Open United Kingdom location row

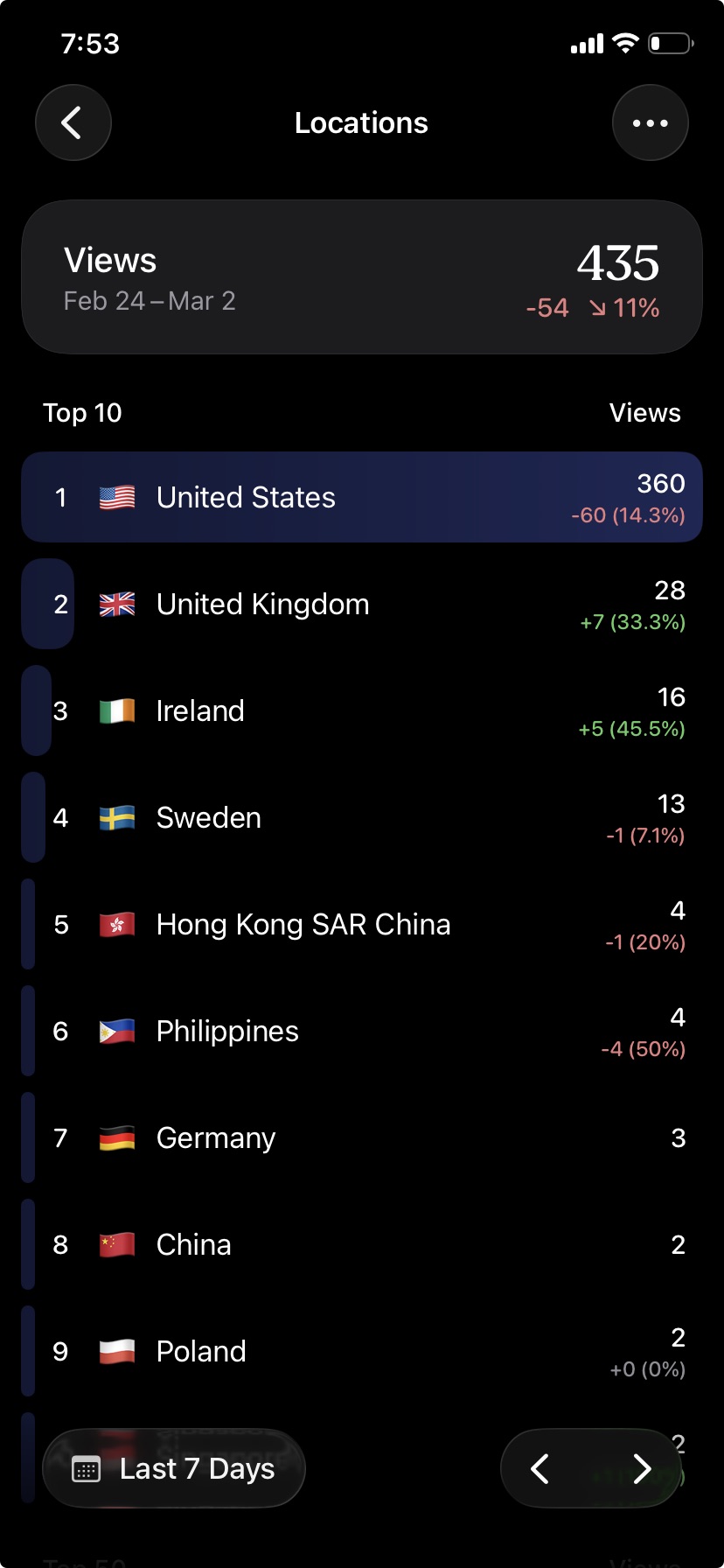pos(362,604)
